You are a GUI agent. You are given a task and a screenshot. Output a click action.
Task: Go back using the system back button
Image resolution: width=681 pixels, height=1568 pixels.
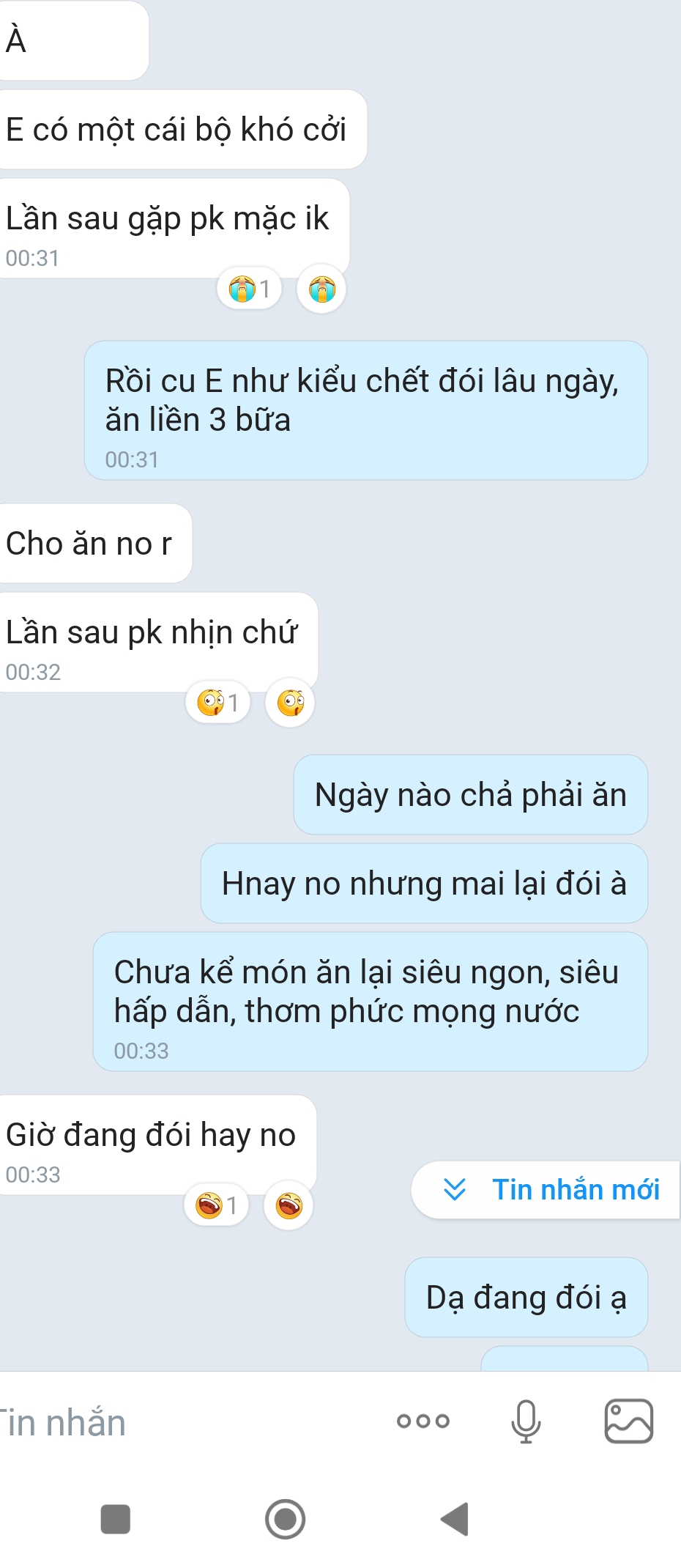coord(454,1519)
